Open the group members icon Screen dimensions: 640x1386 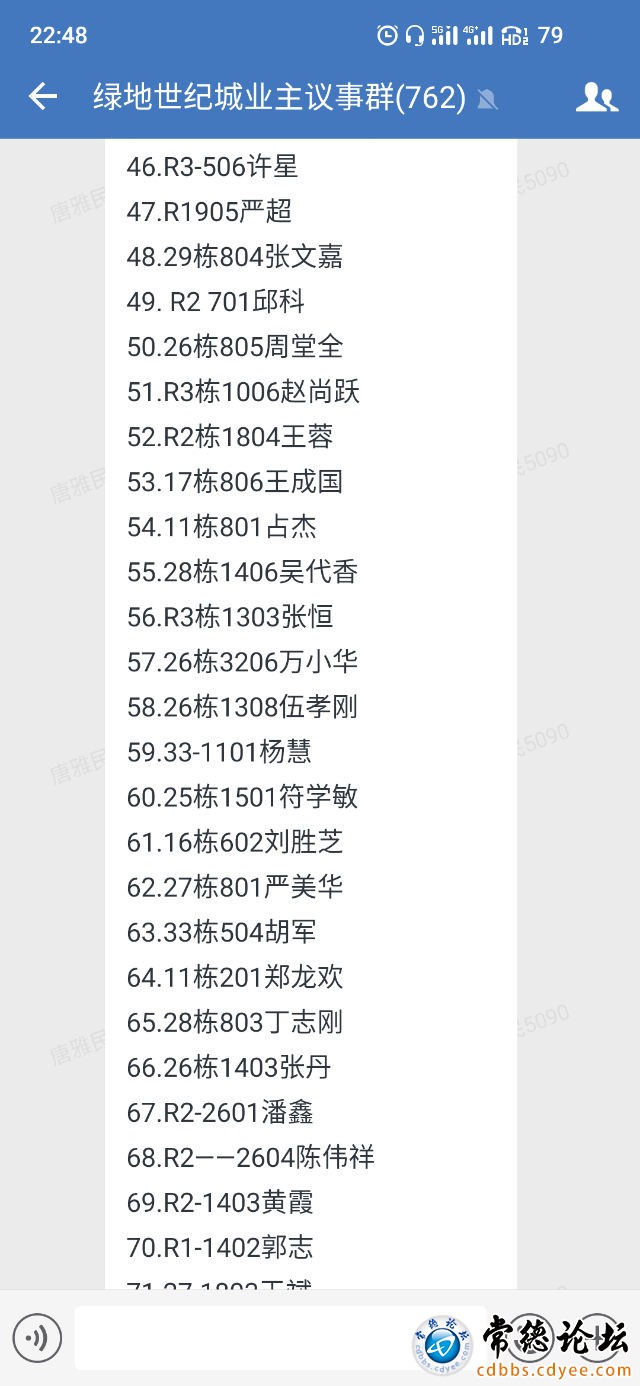coord(596,97)
